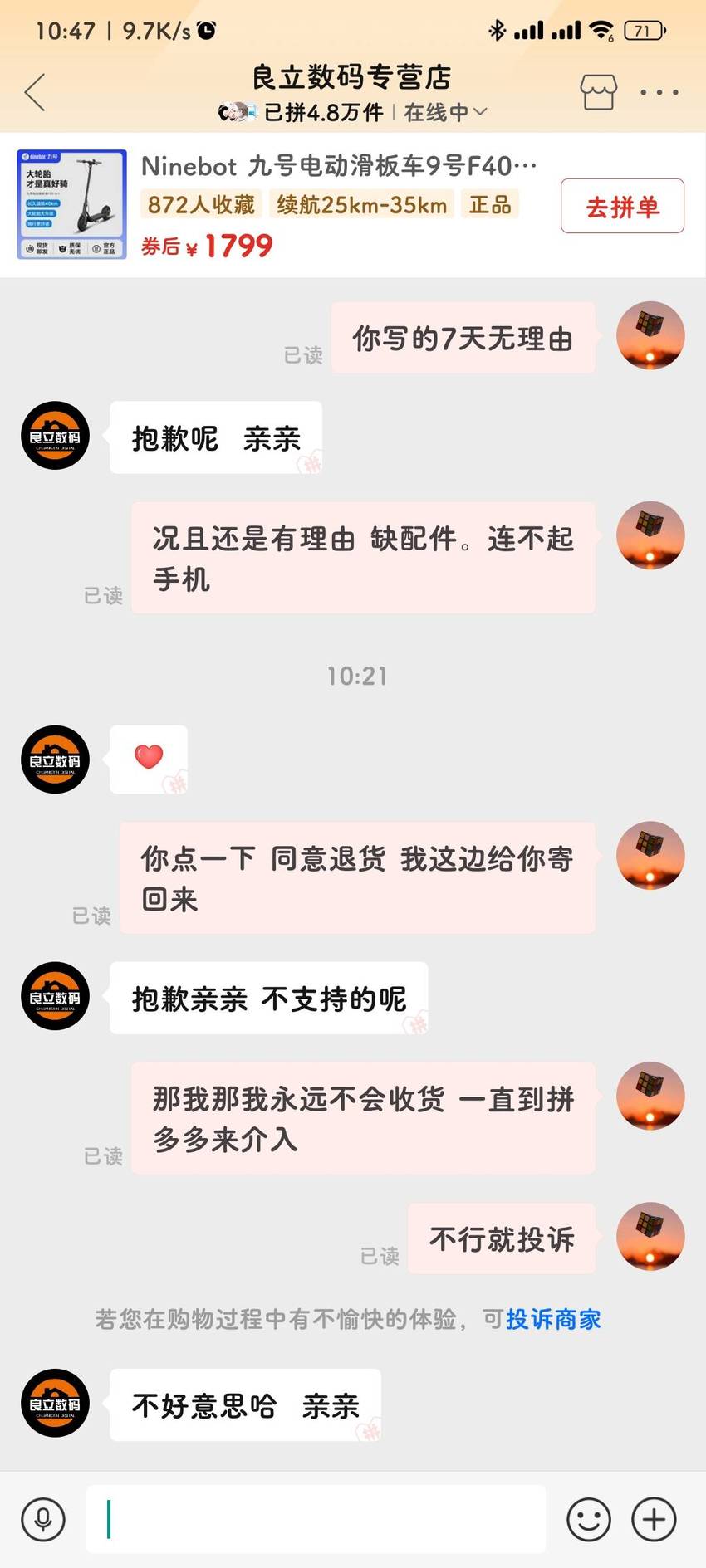This screenshot has height=1568, width=706.
Task: Go back using the top-left arrow
Action: [35, 92]
